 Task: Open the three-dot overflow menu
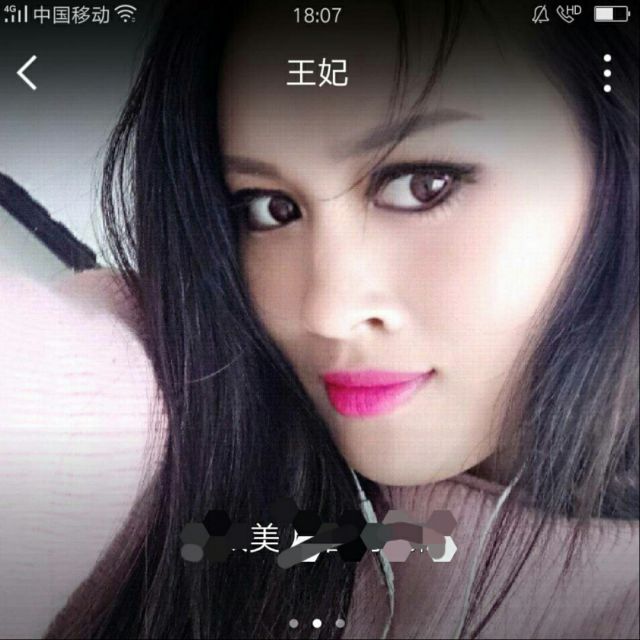tap(607, 73)
